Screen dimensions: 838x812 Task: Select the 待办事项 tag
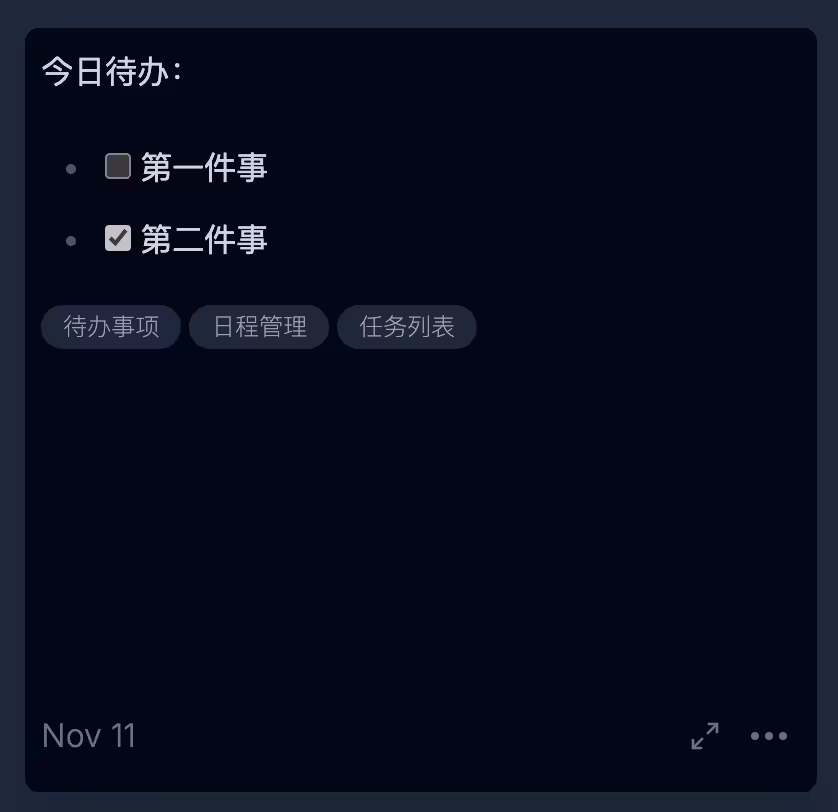pyautogui.click(x=111, y=327)
